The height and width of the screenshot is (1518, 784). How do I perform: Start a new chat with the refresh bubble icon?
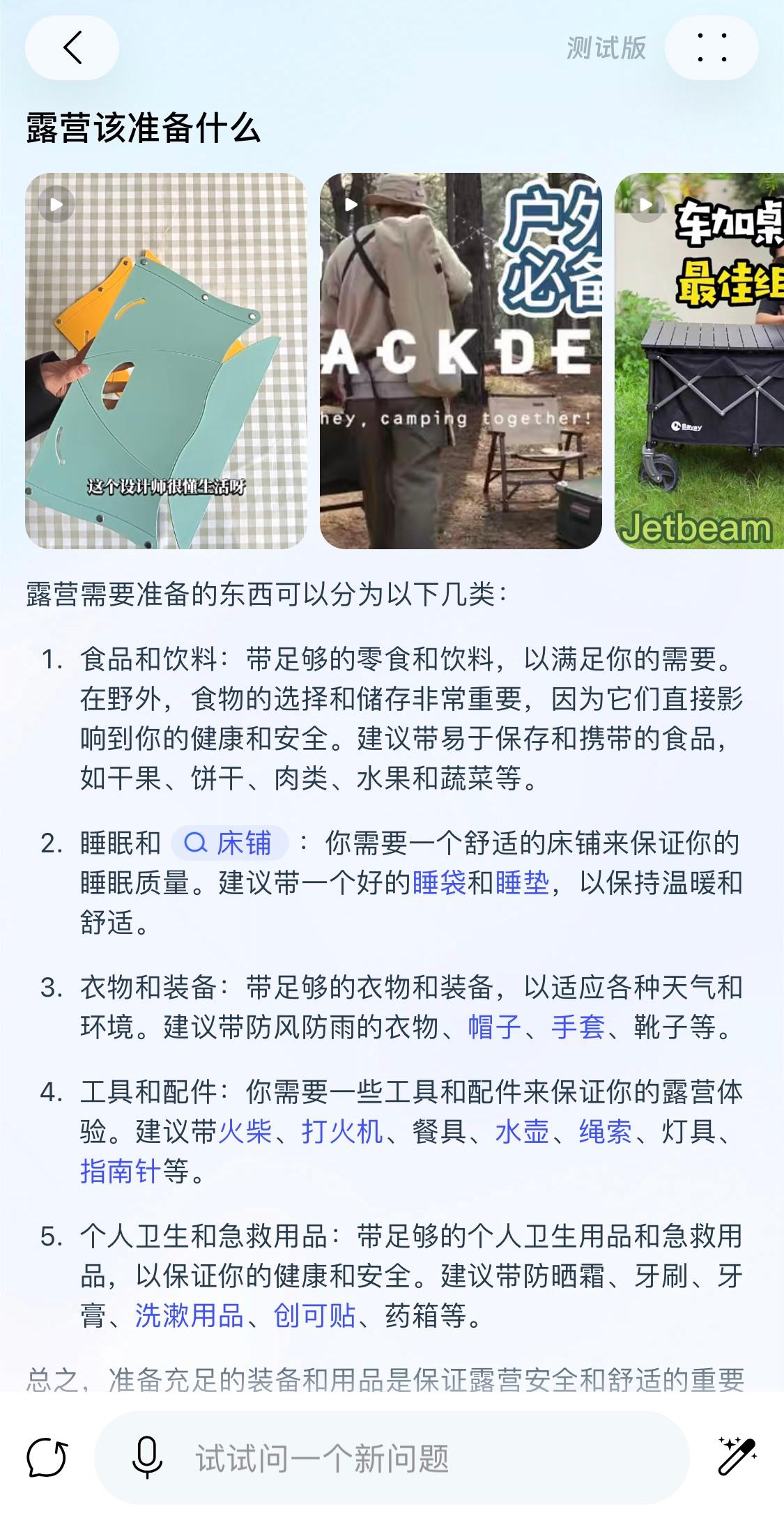click(47, 1457)
